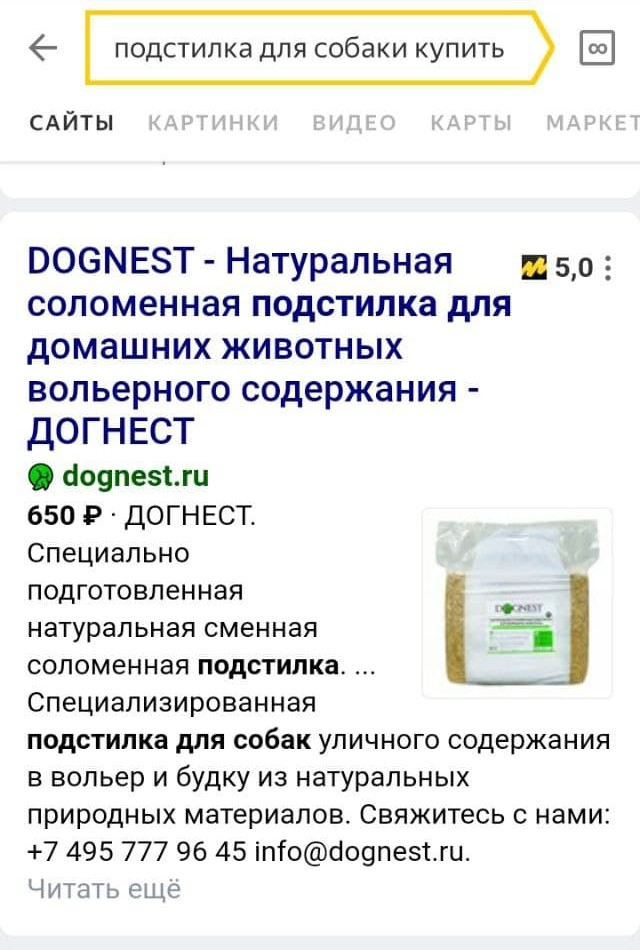The image size is (640, 950).
Task: Tap the search field with the query
Action: (x=310, y=48)
